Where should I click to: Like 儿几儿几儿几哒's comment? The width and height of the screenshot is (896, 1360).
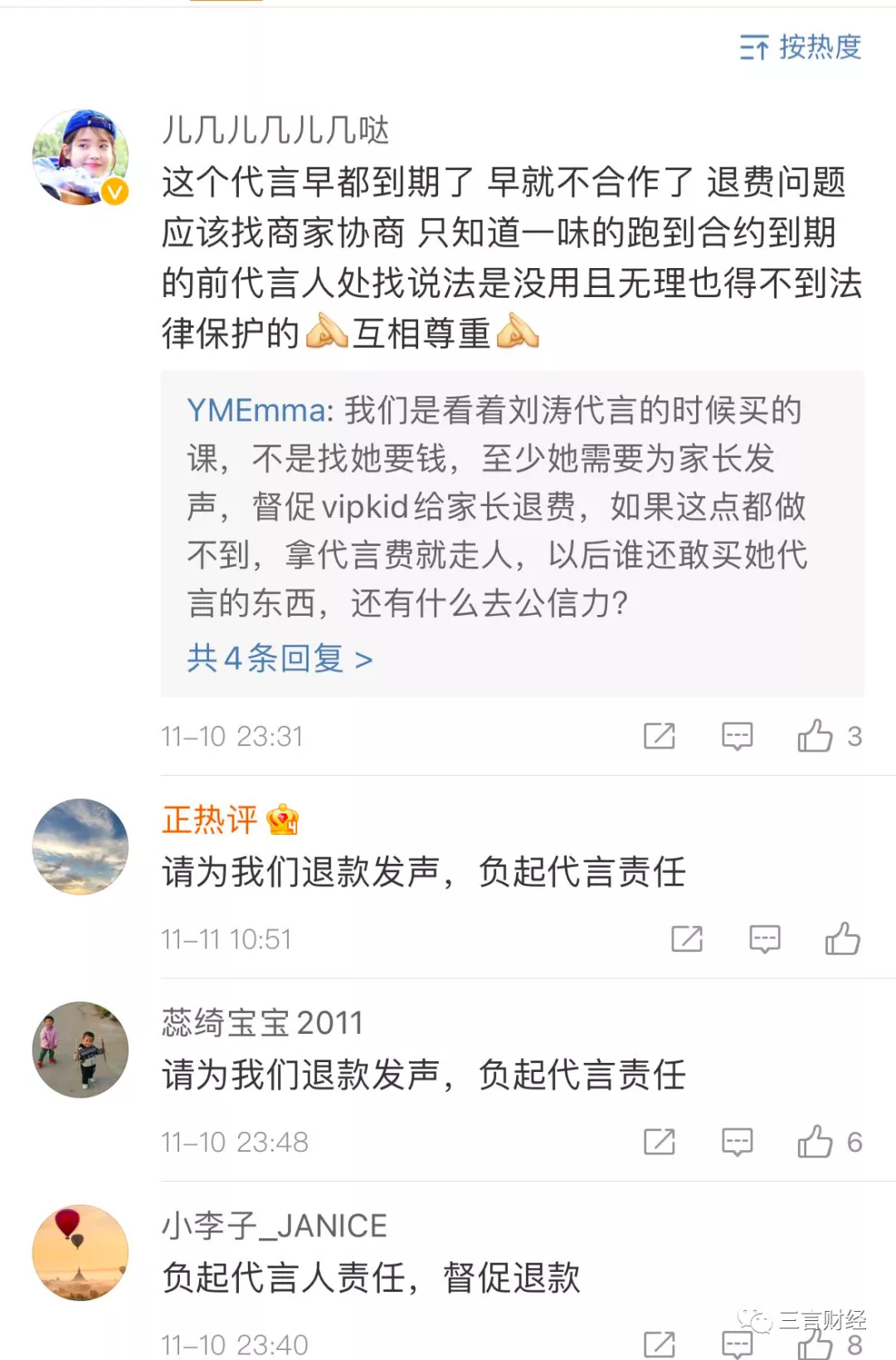(816, 736)
